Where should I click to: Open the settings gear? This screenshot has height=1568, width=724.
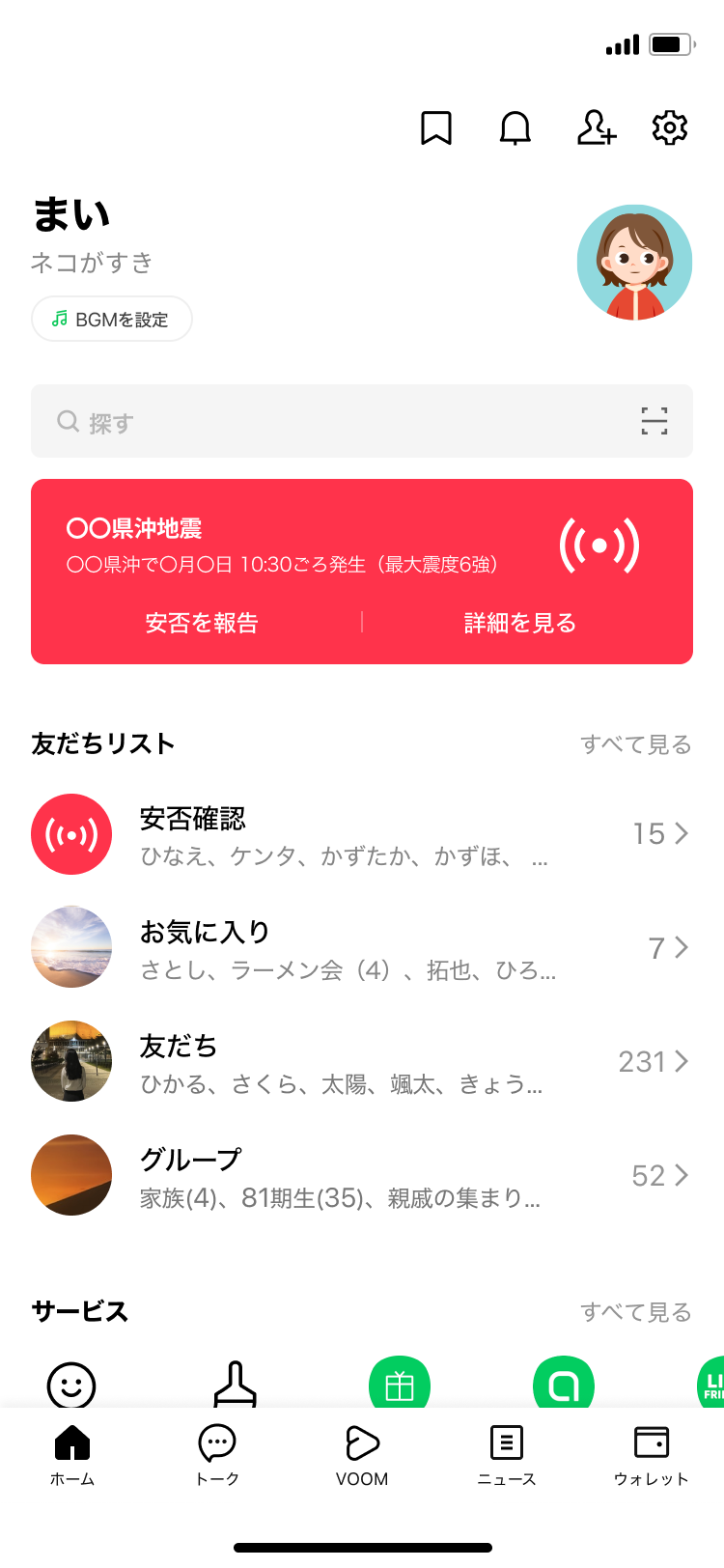tap(670, 128)
